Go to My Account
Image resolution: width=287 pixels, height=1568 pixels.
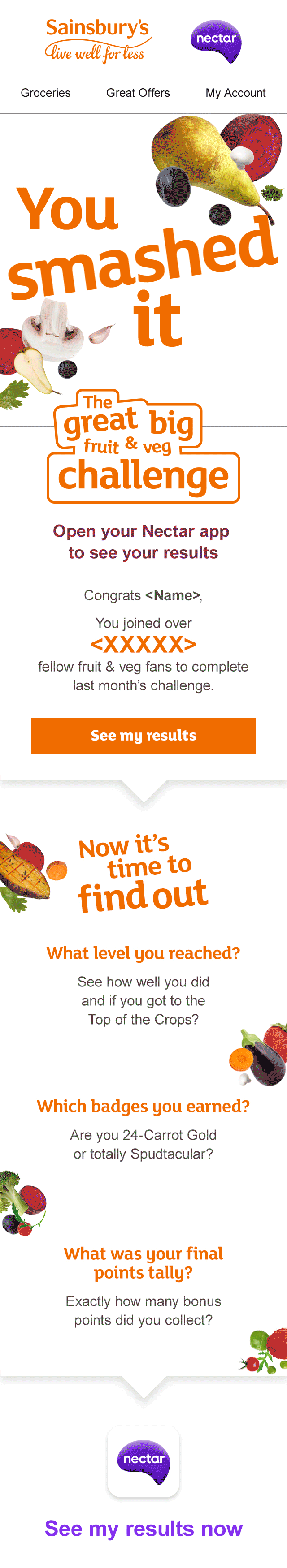click(x=235, y=93)
